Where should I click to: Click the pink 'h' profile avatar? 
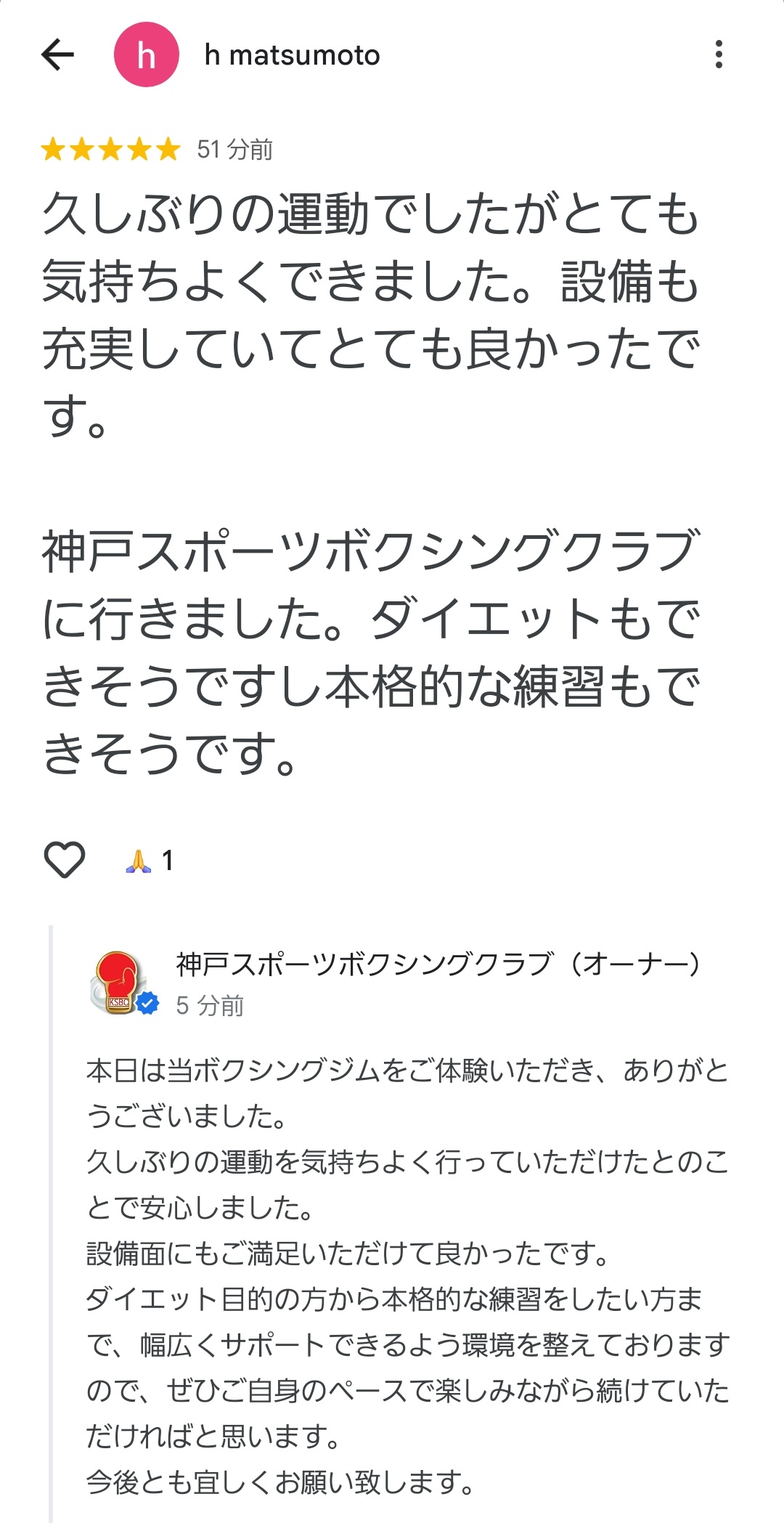coord(148,54)
